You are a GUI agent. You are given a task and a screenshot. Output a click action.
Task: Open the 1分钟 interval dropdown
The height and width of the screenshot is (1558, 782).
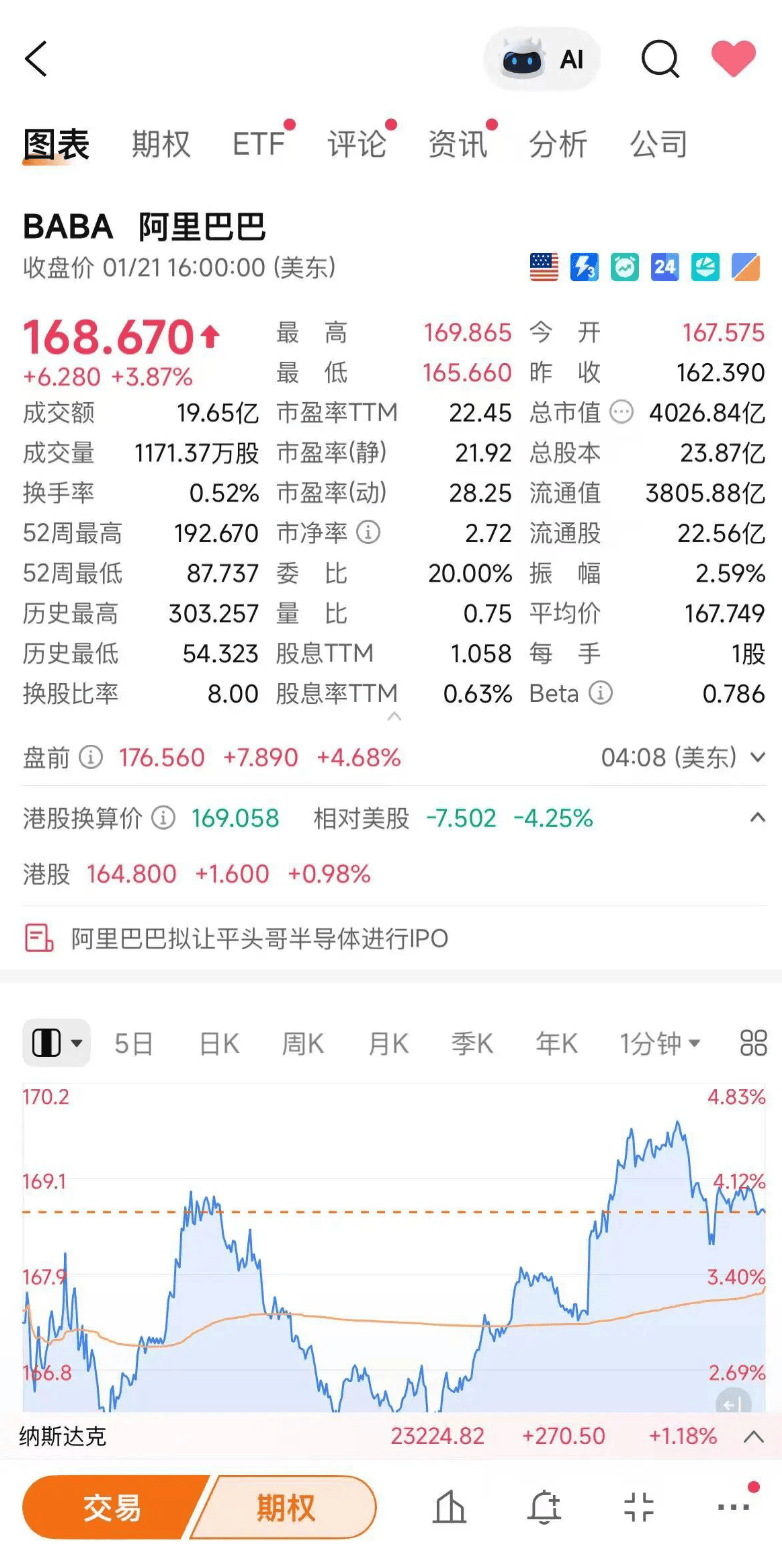(659, 1044)
